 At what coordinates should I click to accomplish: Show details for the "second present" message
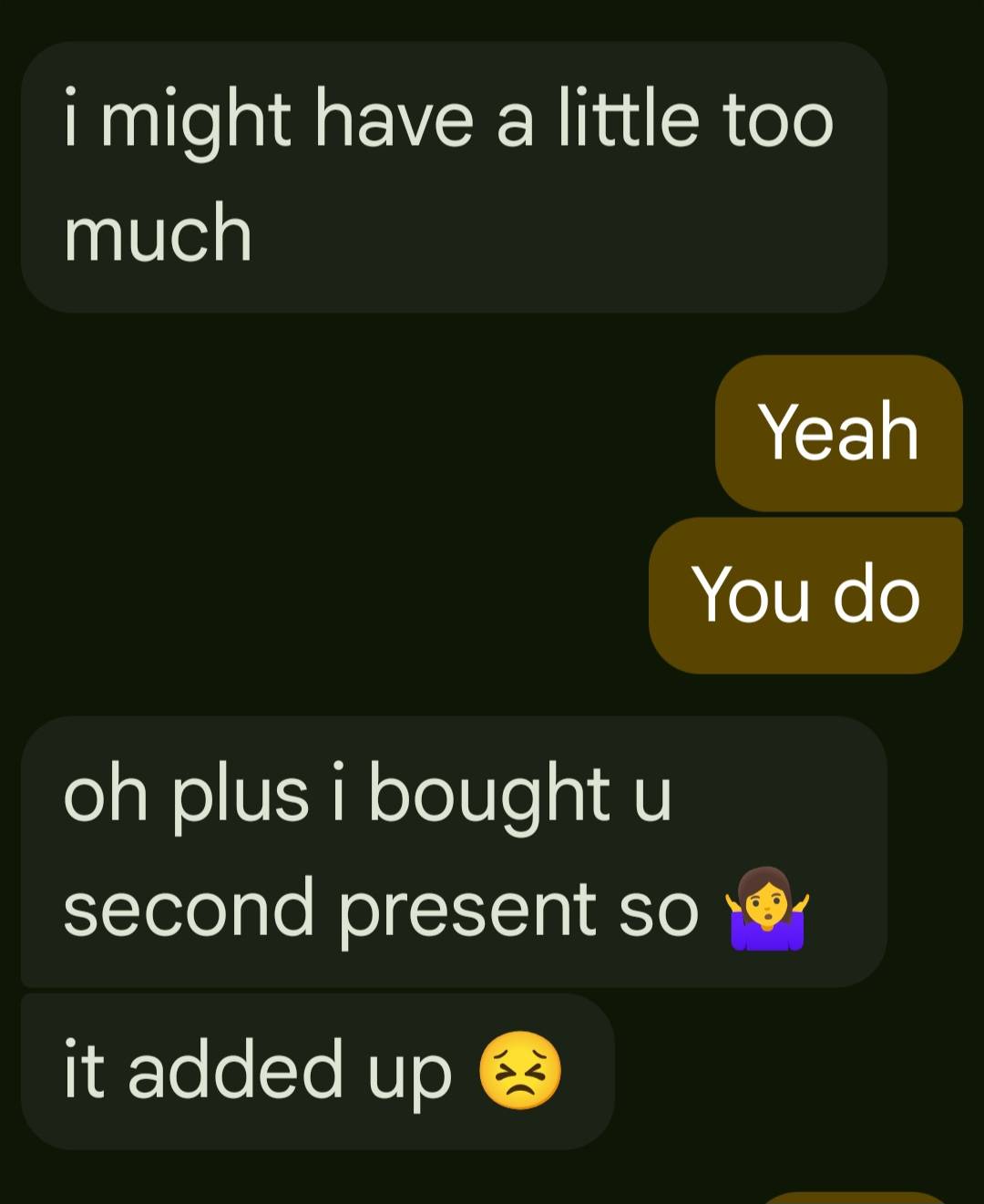click(x=453, y=851)
